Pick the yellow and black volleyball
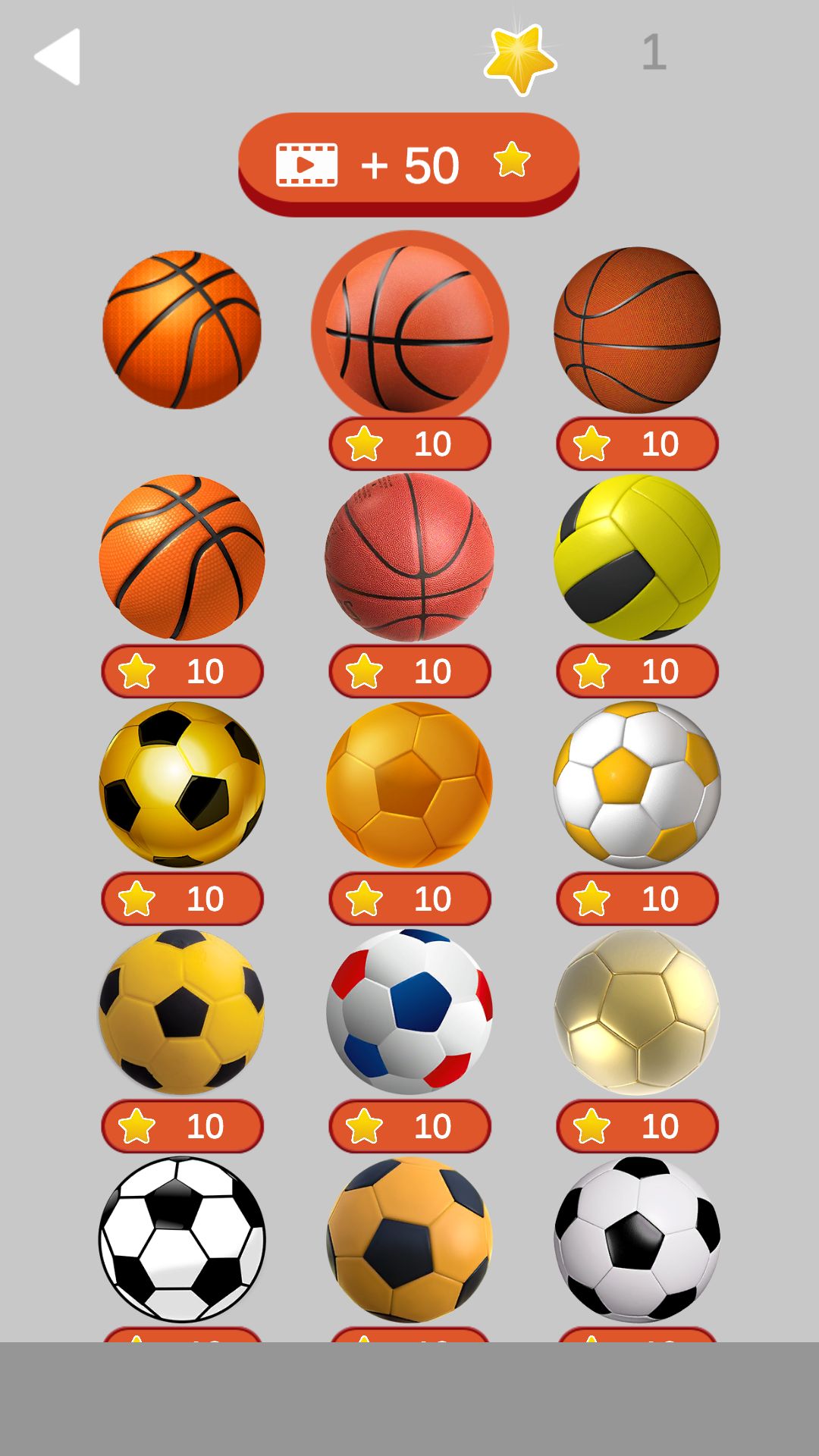This screenshot has width=819, height=1456. [637, 557]
